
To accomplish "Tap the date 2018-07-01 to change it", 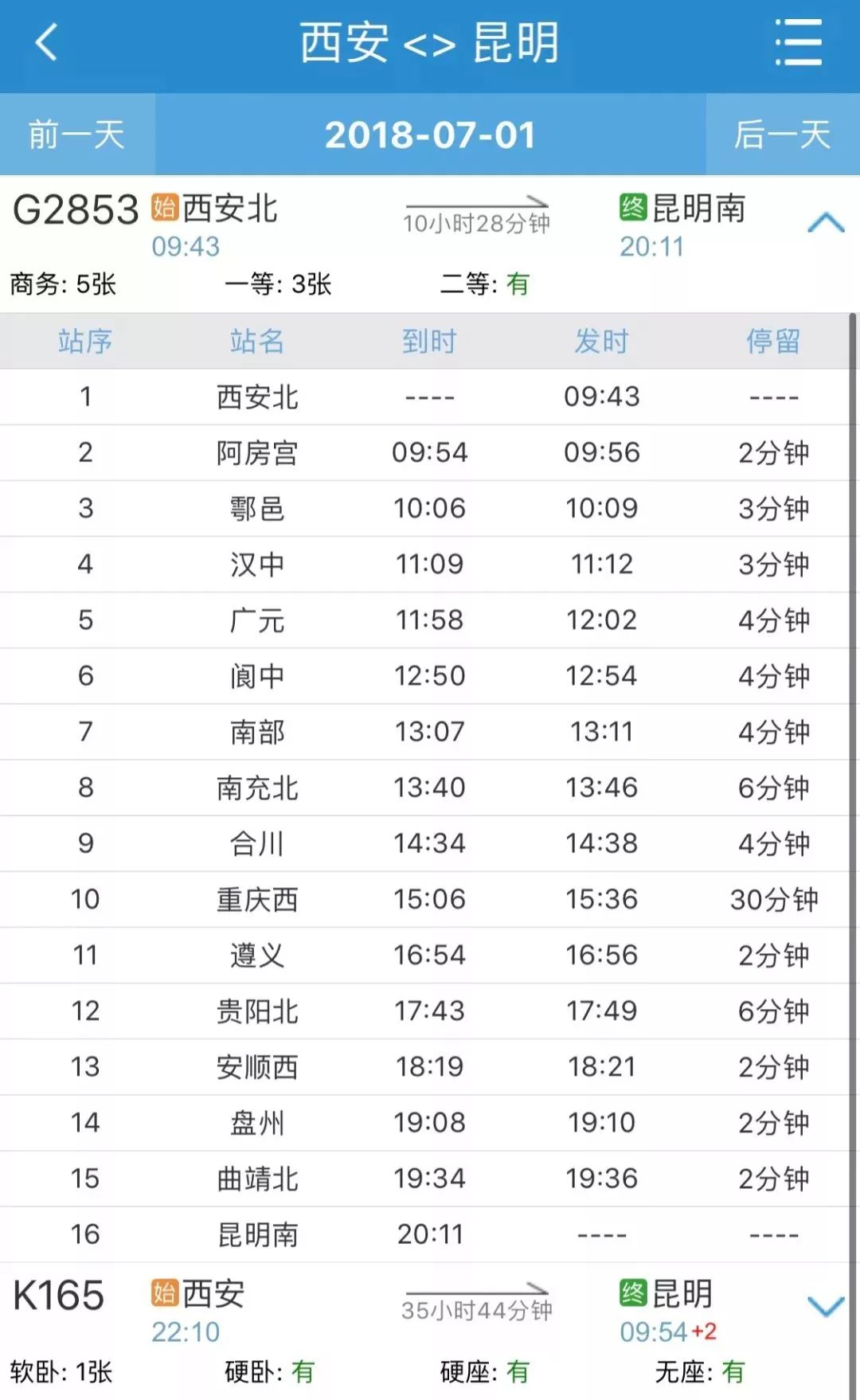I will [x=430, y=134].
